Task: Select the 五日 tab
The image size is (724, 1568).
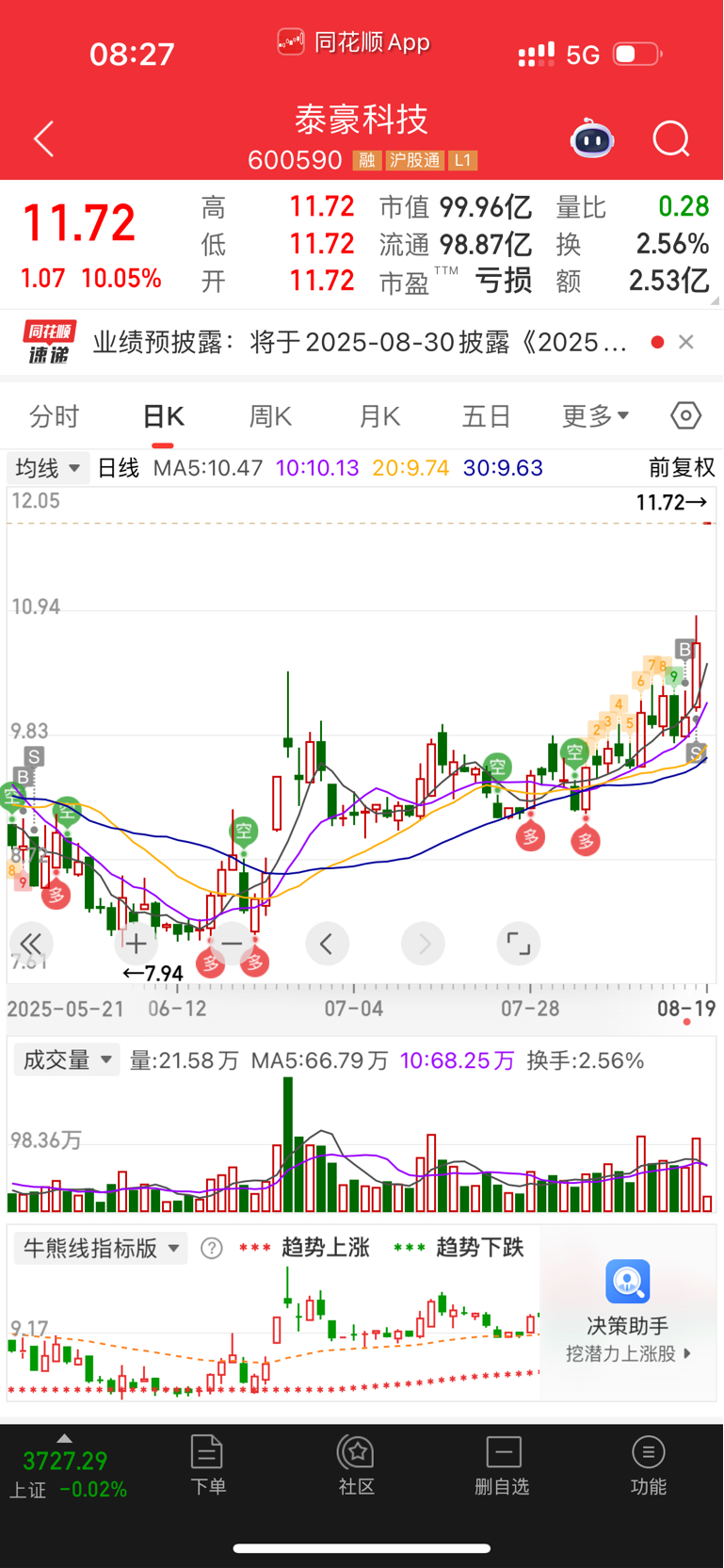Action: [x=487, y=416]
